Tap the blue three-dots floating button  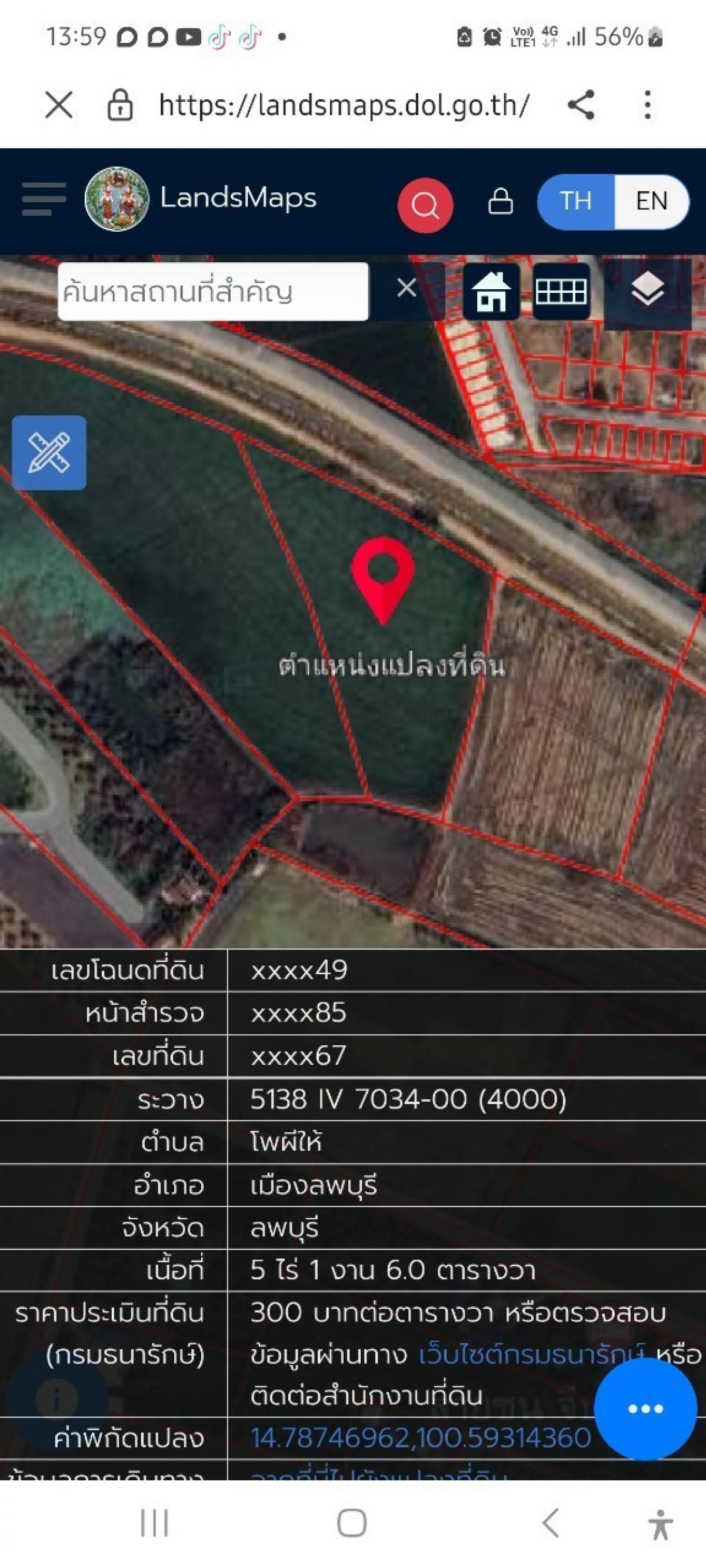pyautogui.click(x=645, y=1409)
